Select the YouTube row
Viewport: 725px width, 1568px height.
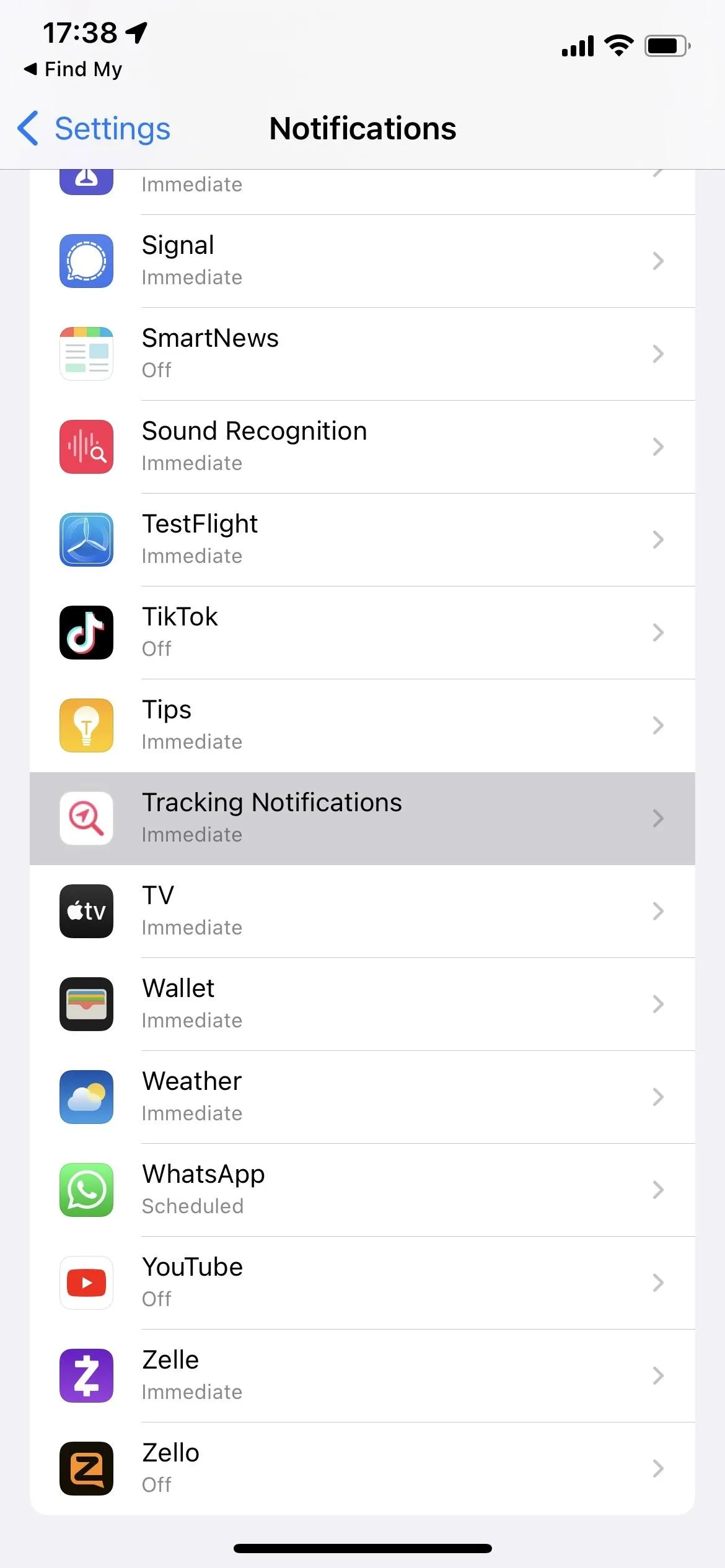point(362,1283)
